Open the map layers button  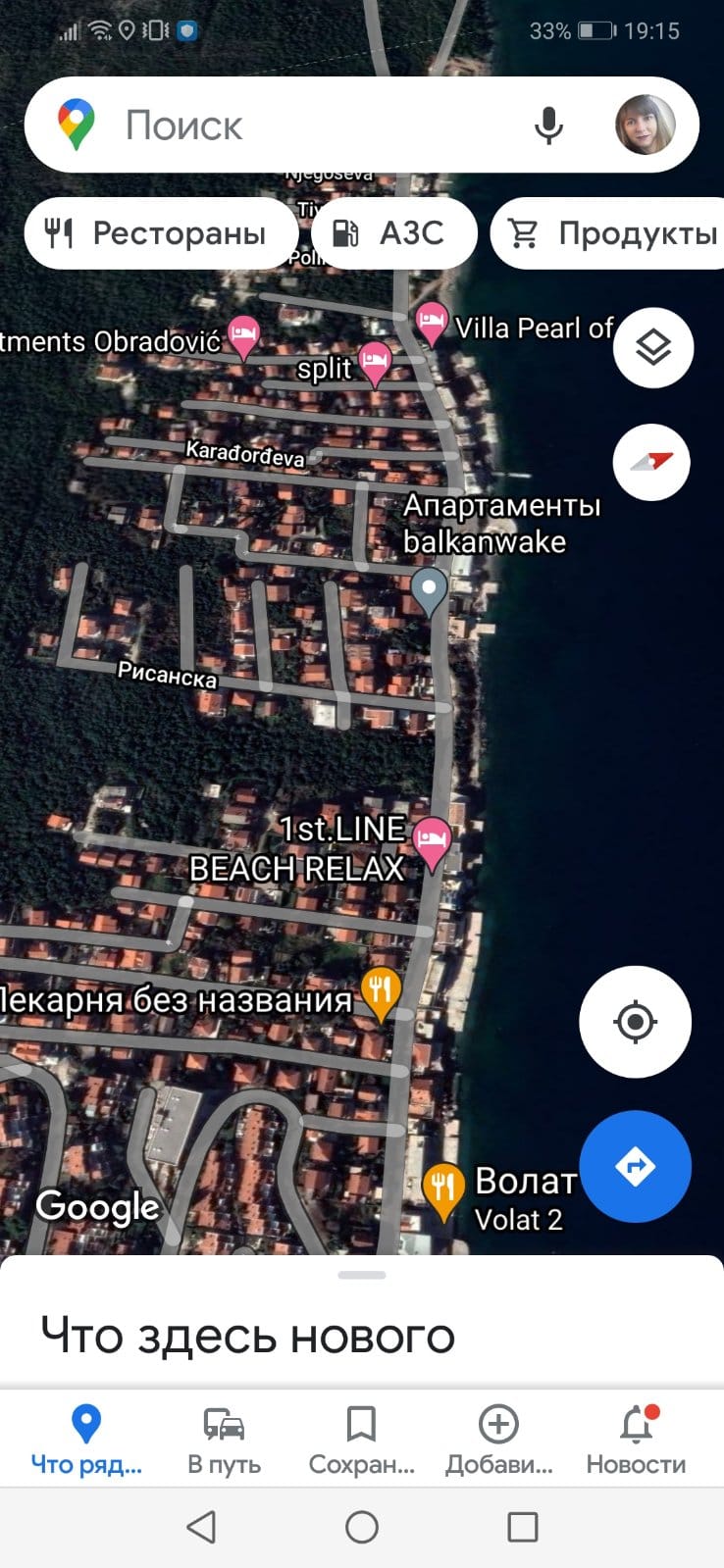[x=653, y=347]
